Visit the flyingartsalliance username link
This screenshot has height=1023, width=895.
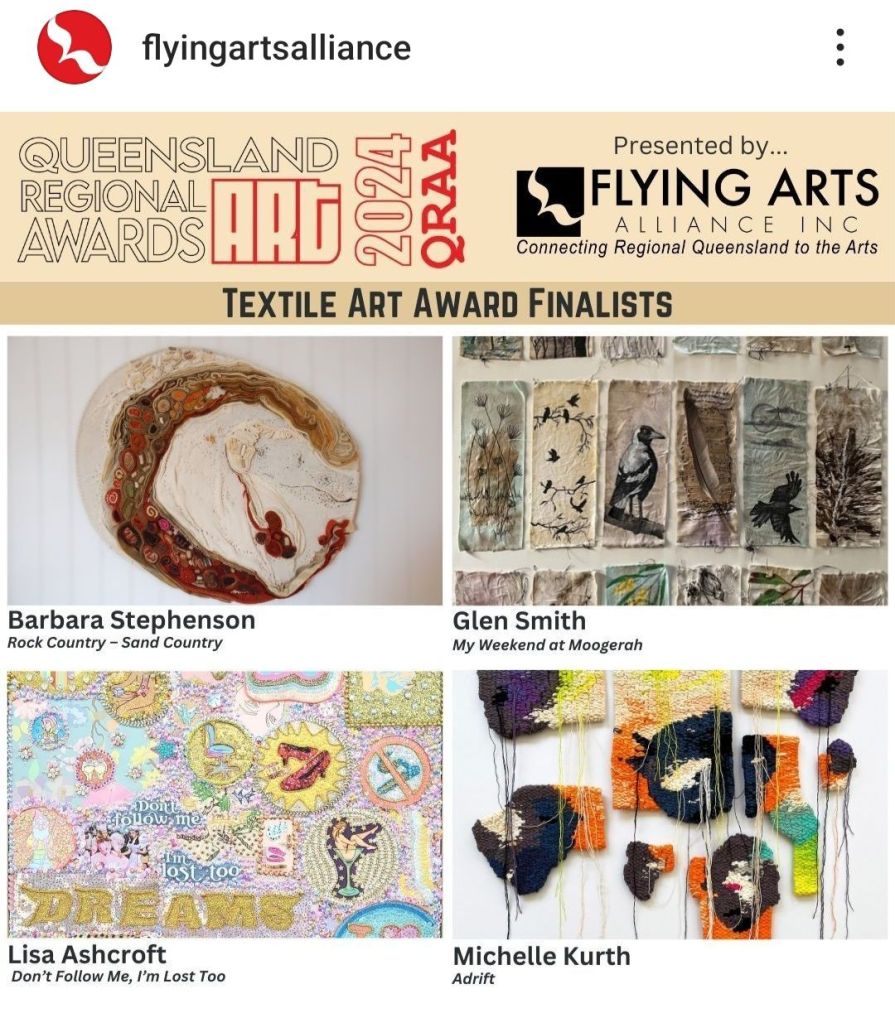pyautogui.click(x=276, y=48)
